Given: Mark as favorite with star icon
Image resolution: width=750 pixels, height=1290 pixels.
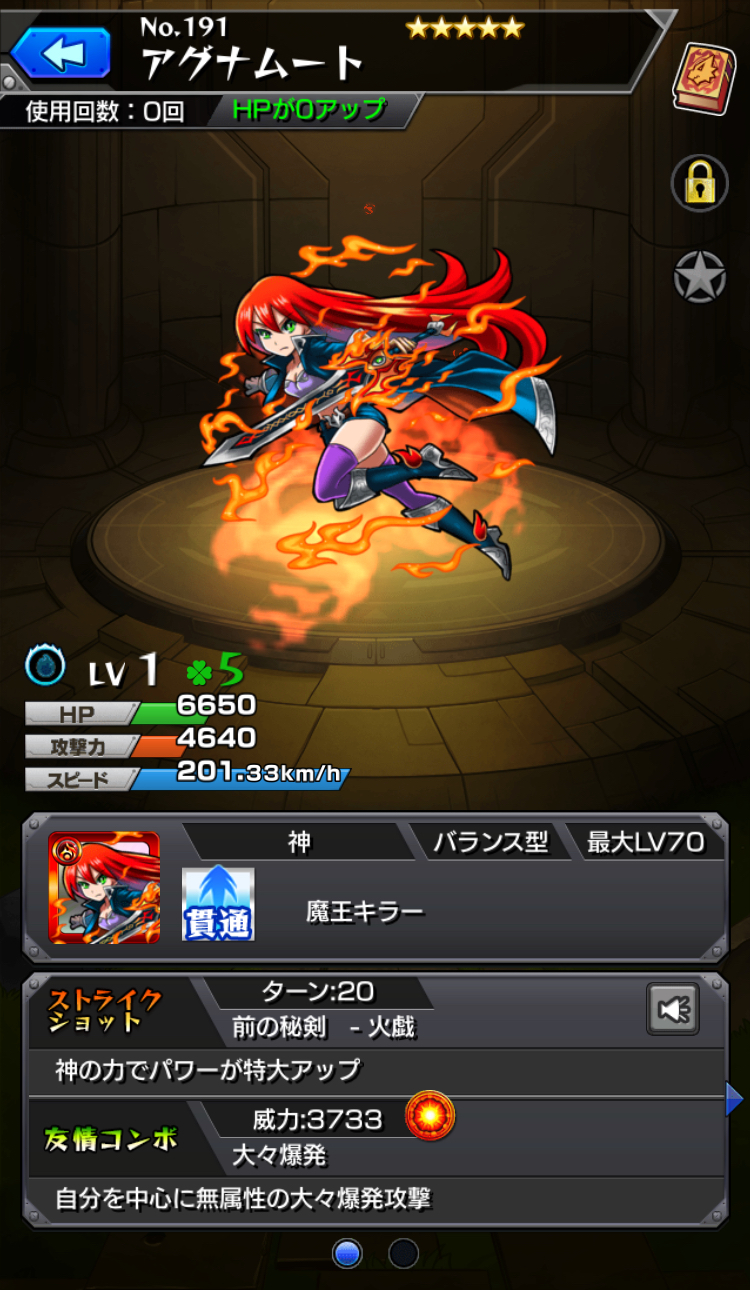Looking at the screenshot, I should click(700, 277).
